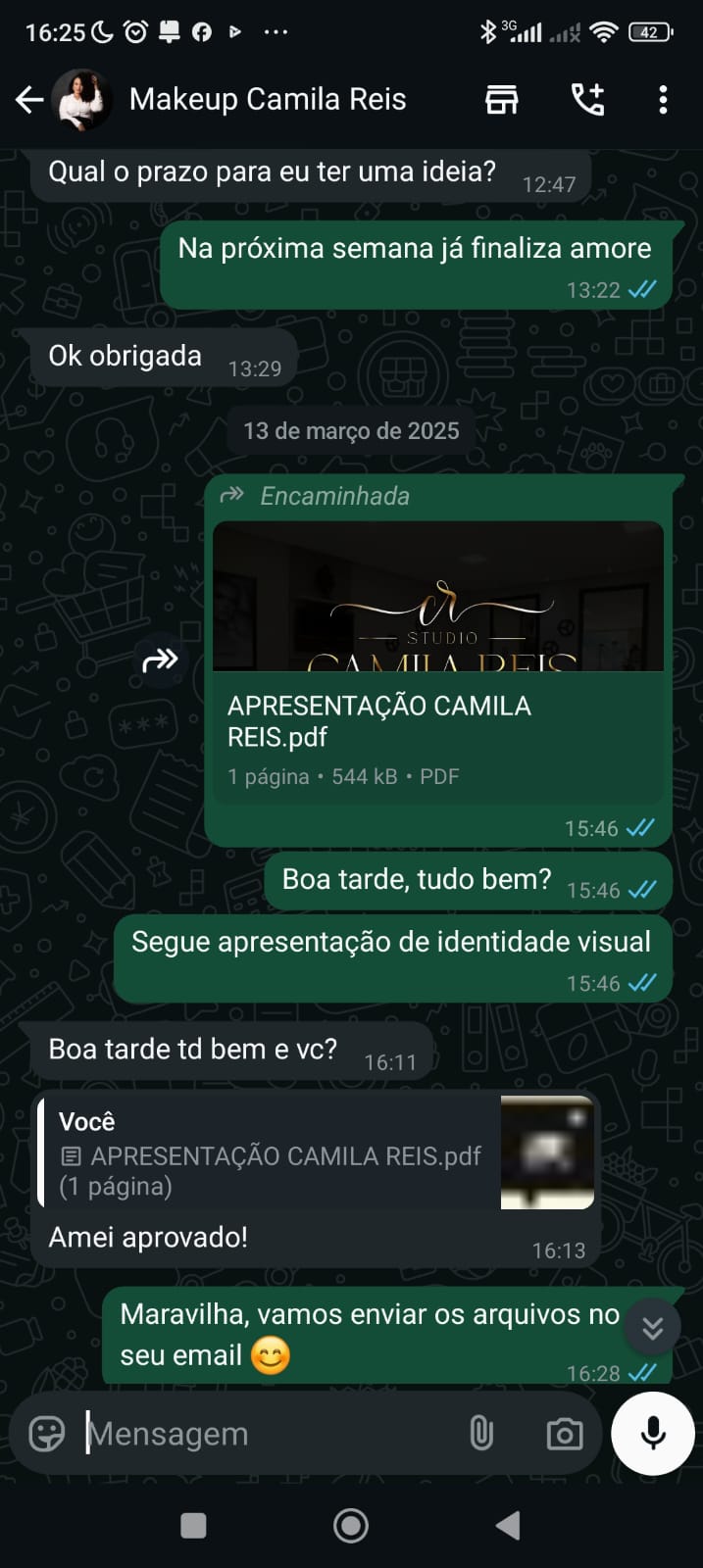703x1568 pixels.
Task: Tap the system home button
Action: [x=351, y=1525]
